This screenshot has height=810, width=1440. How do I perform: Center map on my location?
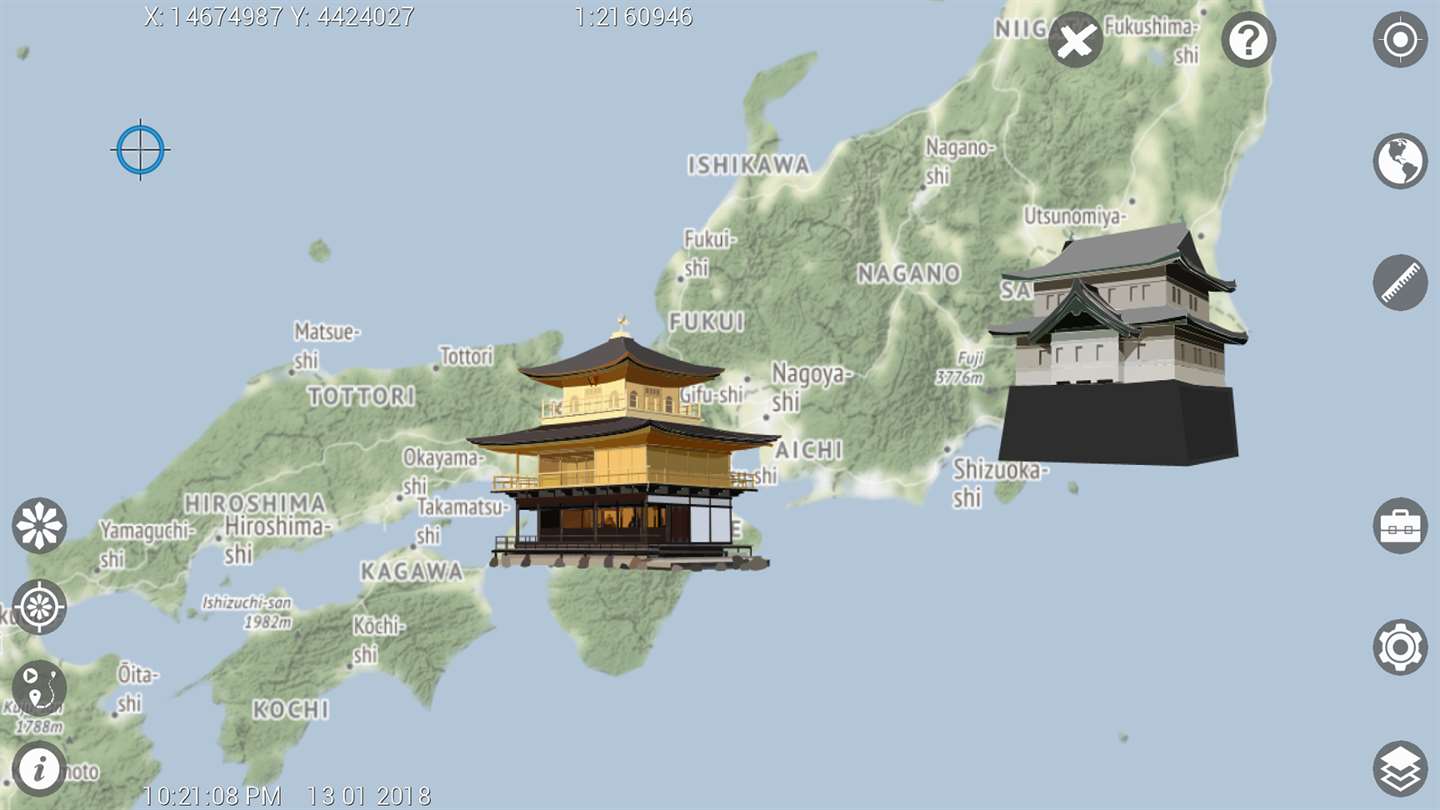tap(1399, 41)
